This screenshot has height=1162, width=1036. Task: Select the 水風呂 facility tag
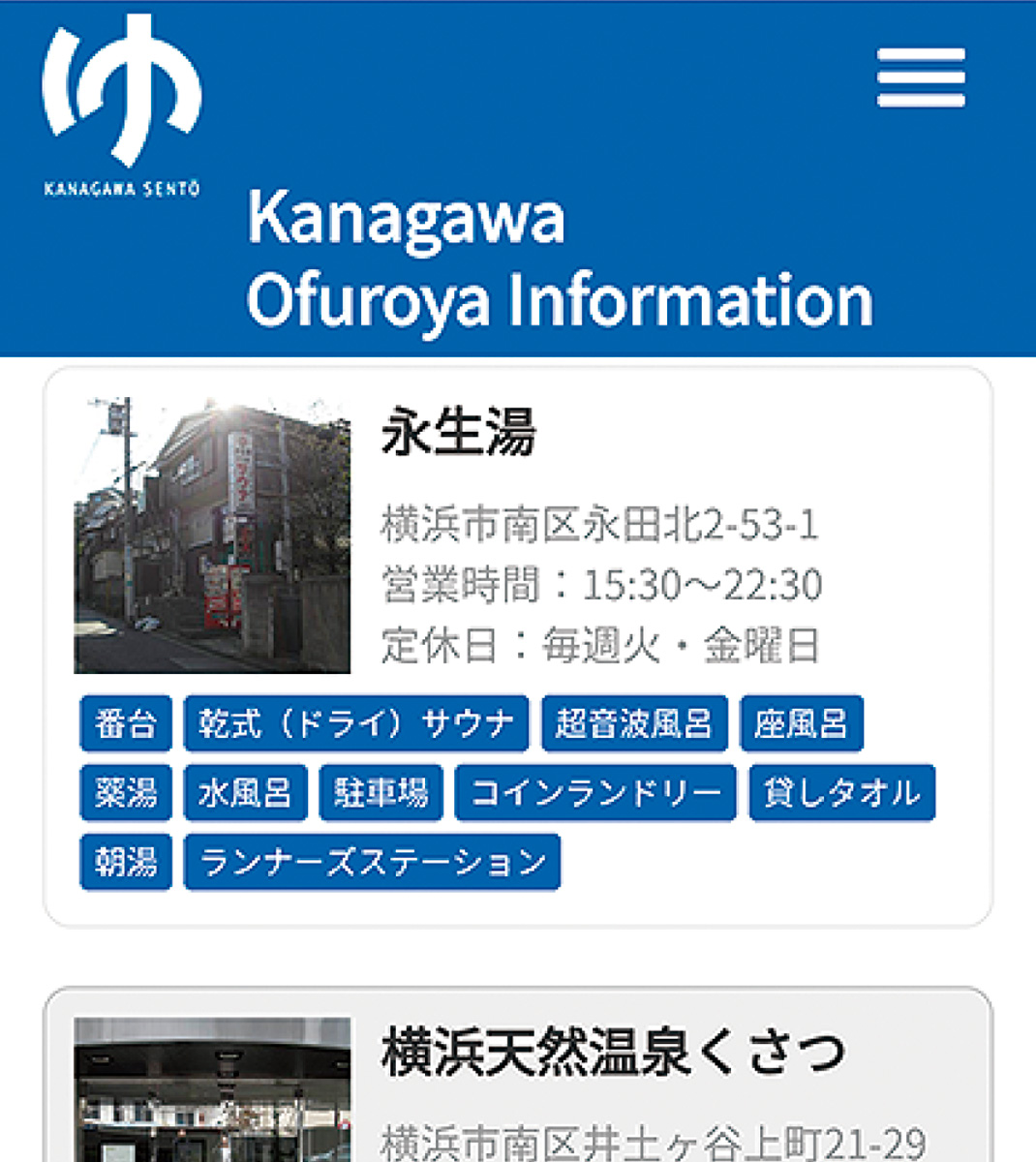click(x=245, y=792)
